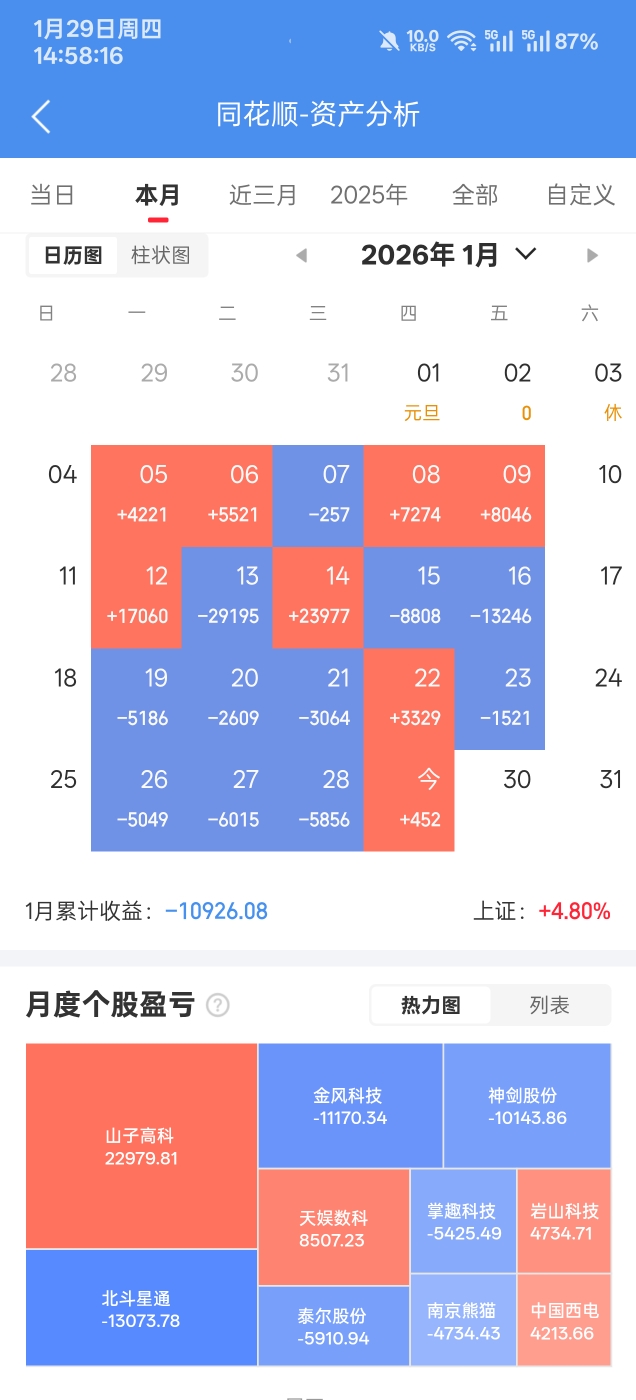Tap 金风科技 heatmap tile
This screenshot has width=636, height=1400.
pyautogui.click(x=350, y=1106)
